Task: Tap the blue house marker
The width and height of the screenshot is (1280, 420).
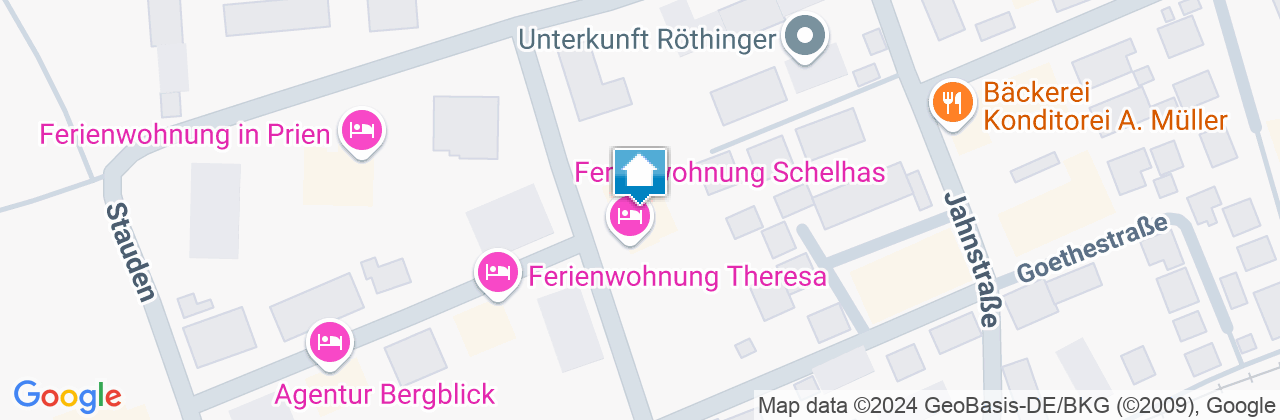Action: (640, 174)
